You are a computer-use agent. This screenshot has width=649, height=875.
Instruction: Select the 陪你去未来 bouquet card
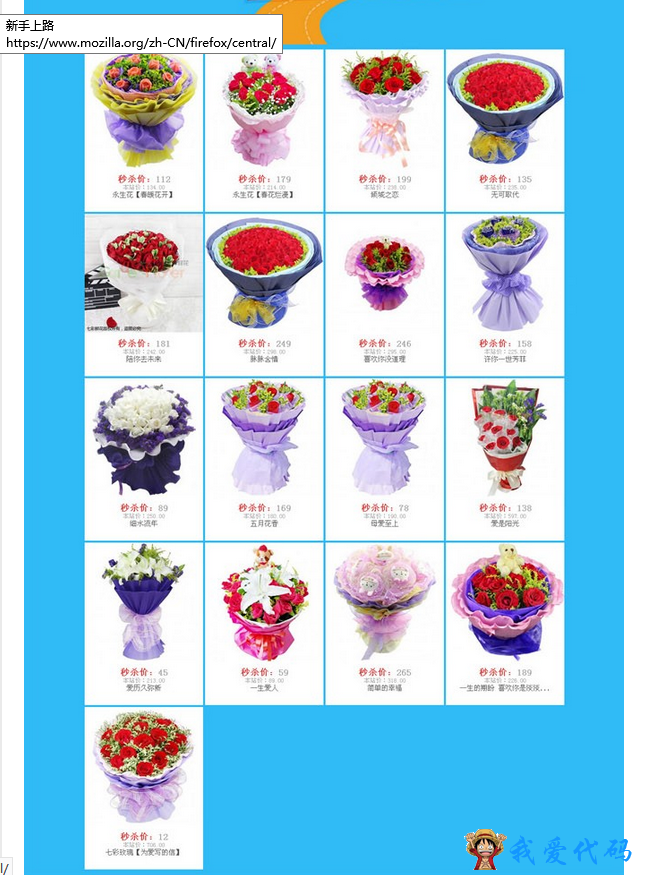(x=144, y=285)
